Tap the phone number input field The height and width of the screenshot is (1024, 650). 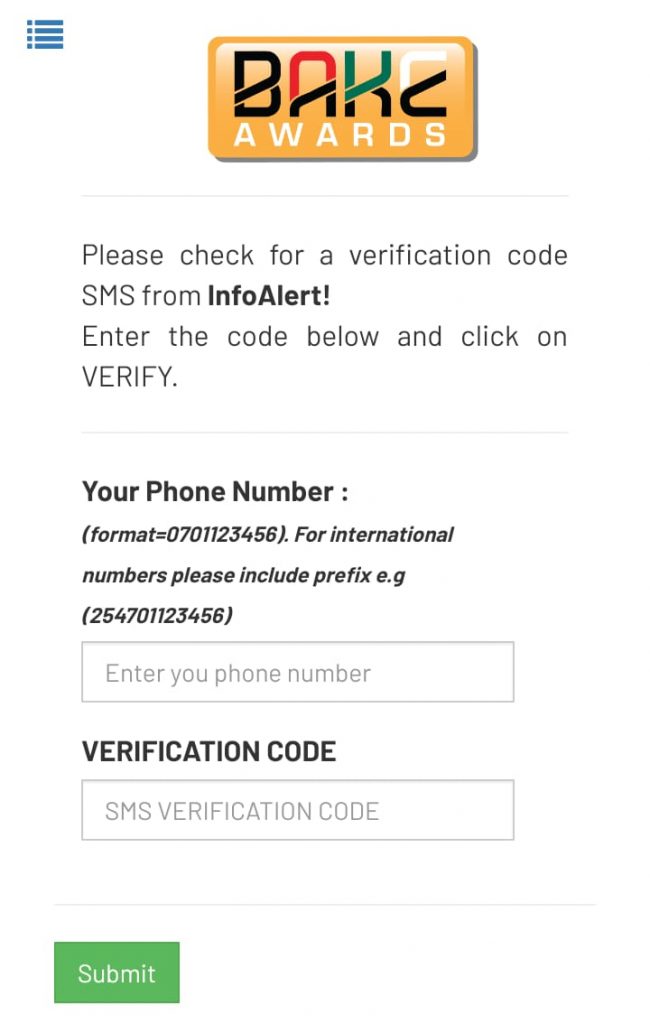pos(297,672)
